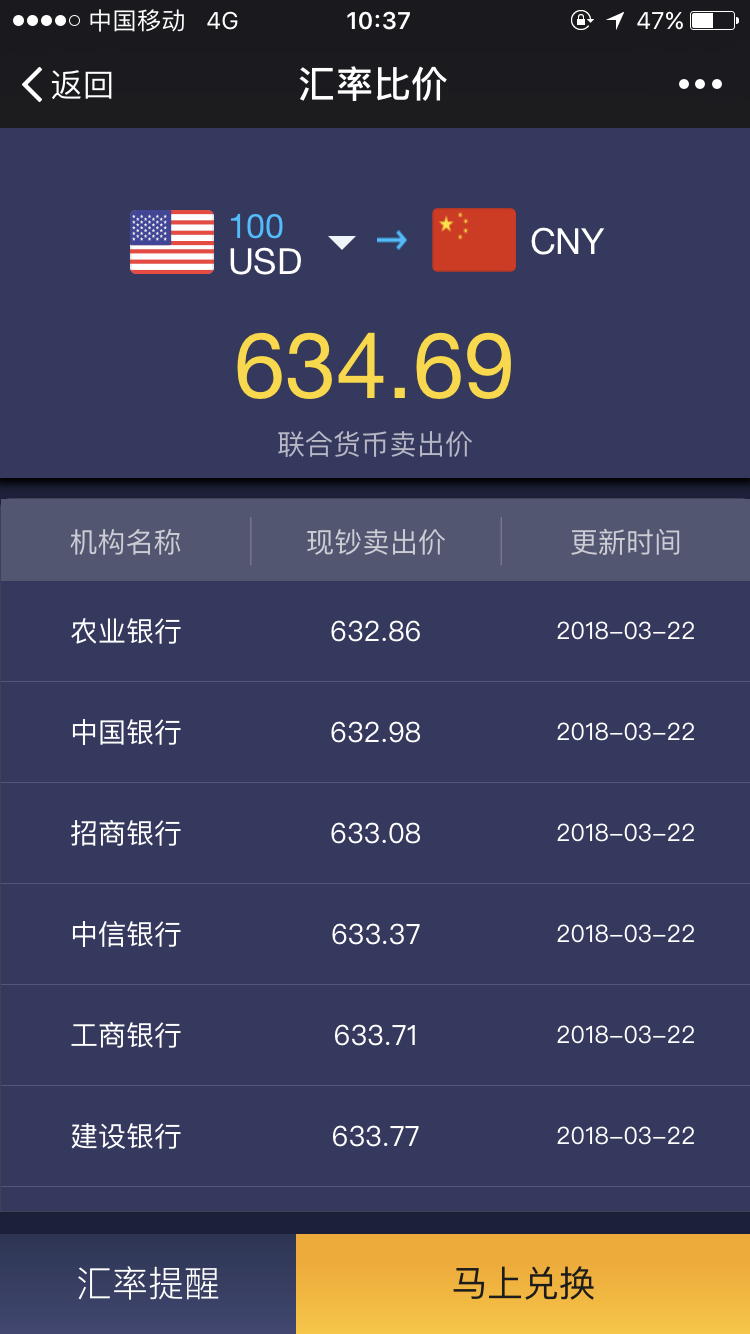Image resolution: width=750 pixels, height=1334 pixels.
Task: Go back via 返回 button
Action: pos(68,85)
